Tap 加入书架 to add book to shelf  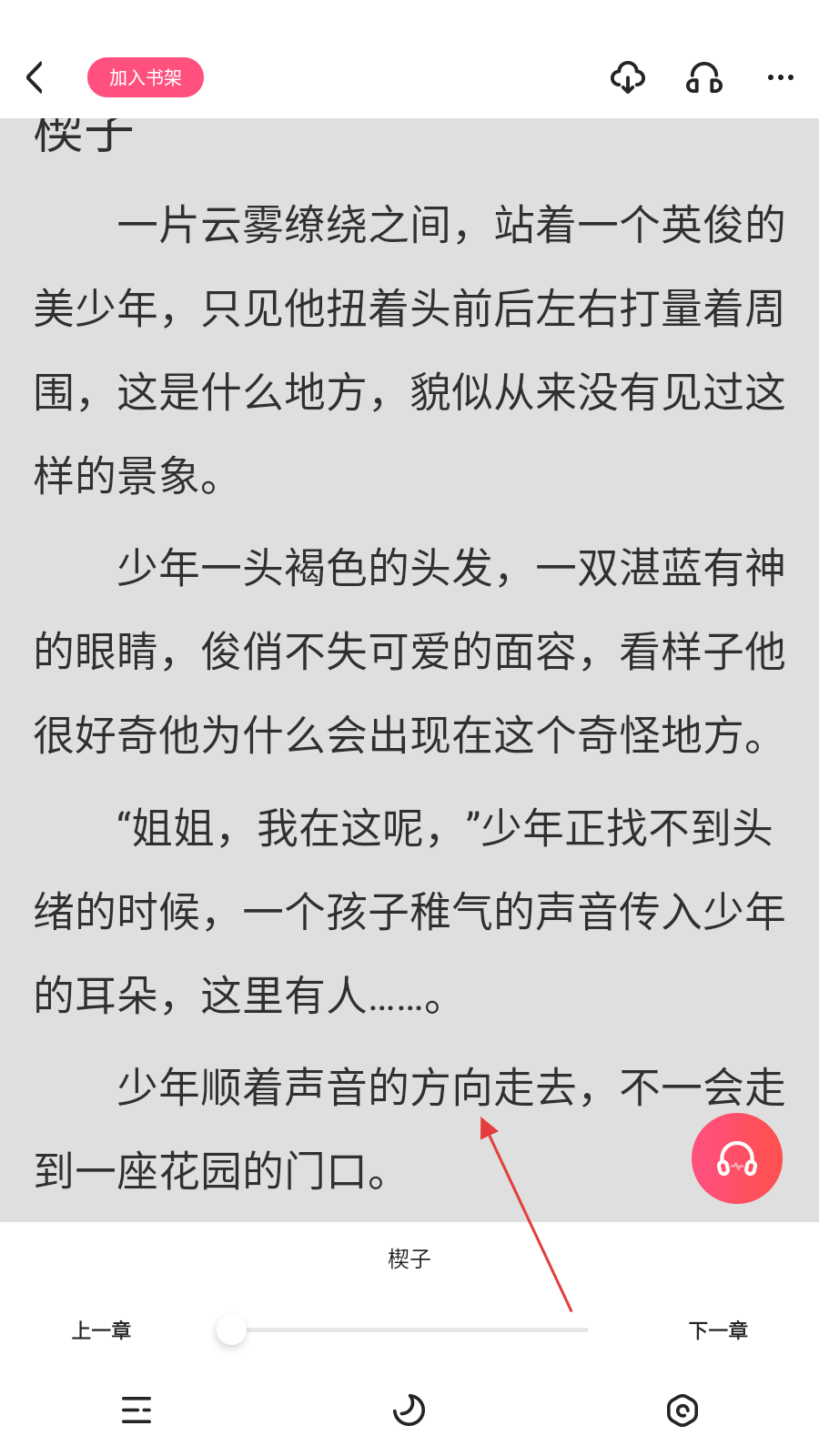[x=146, y=78]
